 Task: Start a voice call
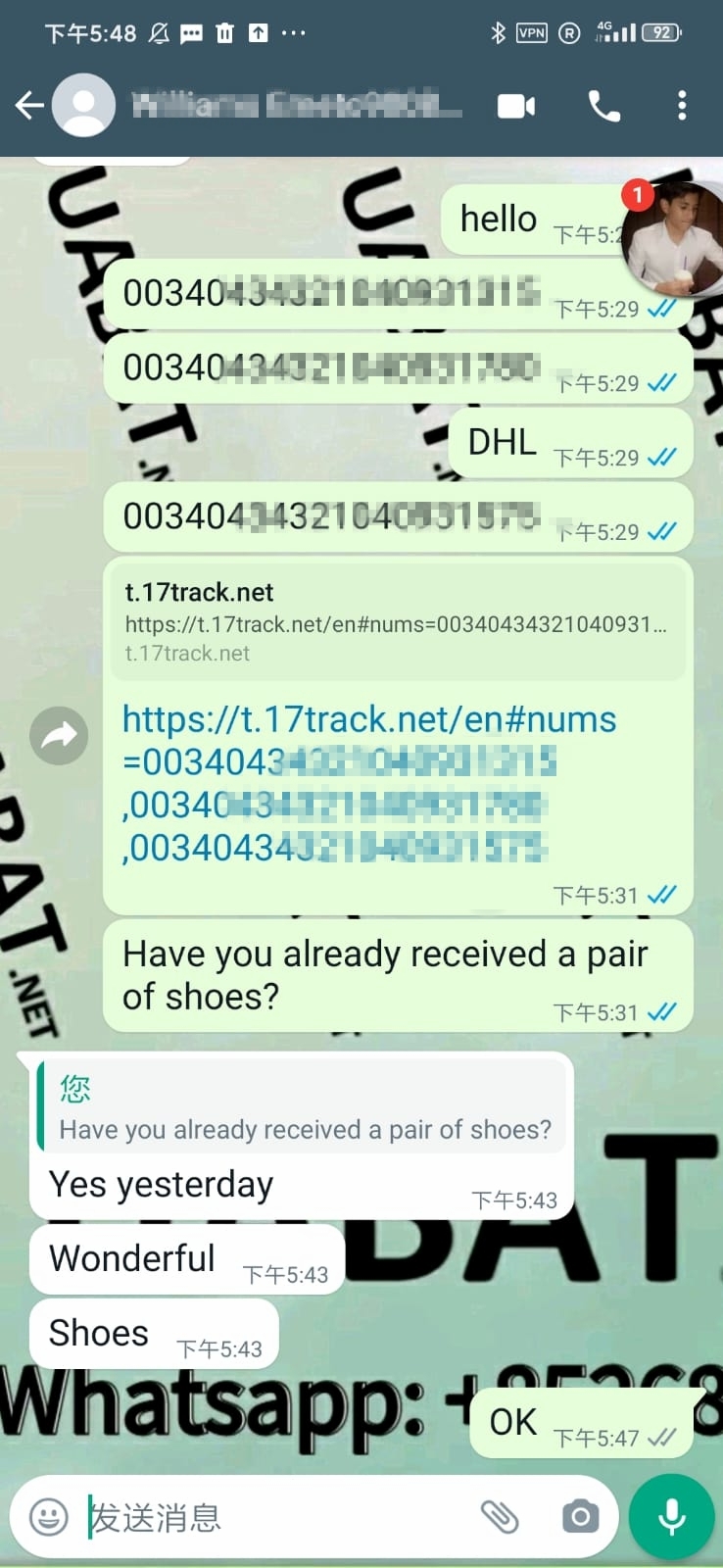[603, 105]
